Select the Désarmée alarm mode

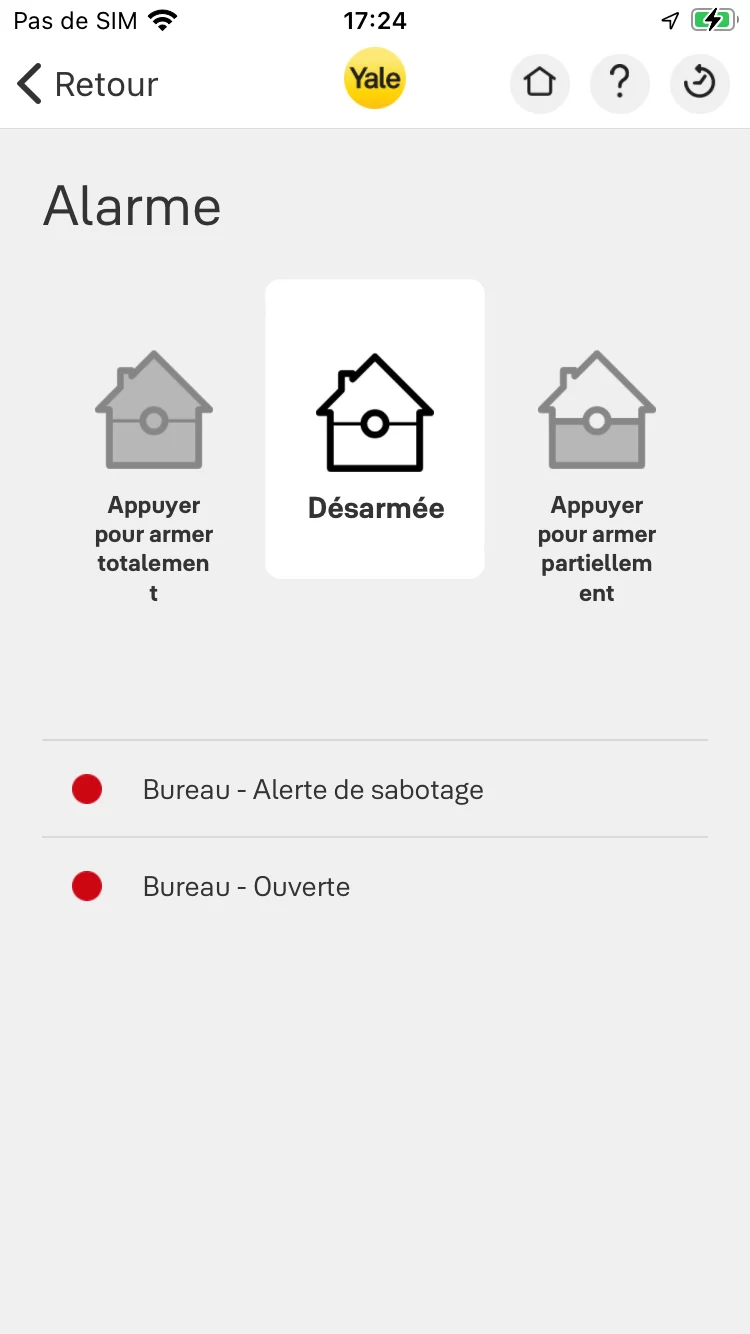[x=375, y=430]
